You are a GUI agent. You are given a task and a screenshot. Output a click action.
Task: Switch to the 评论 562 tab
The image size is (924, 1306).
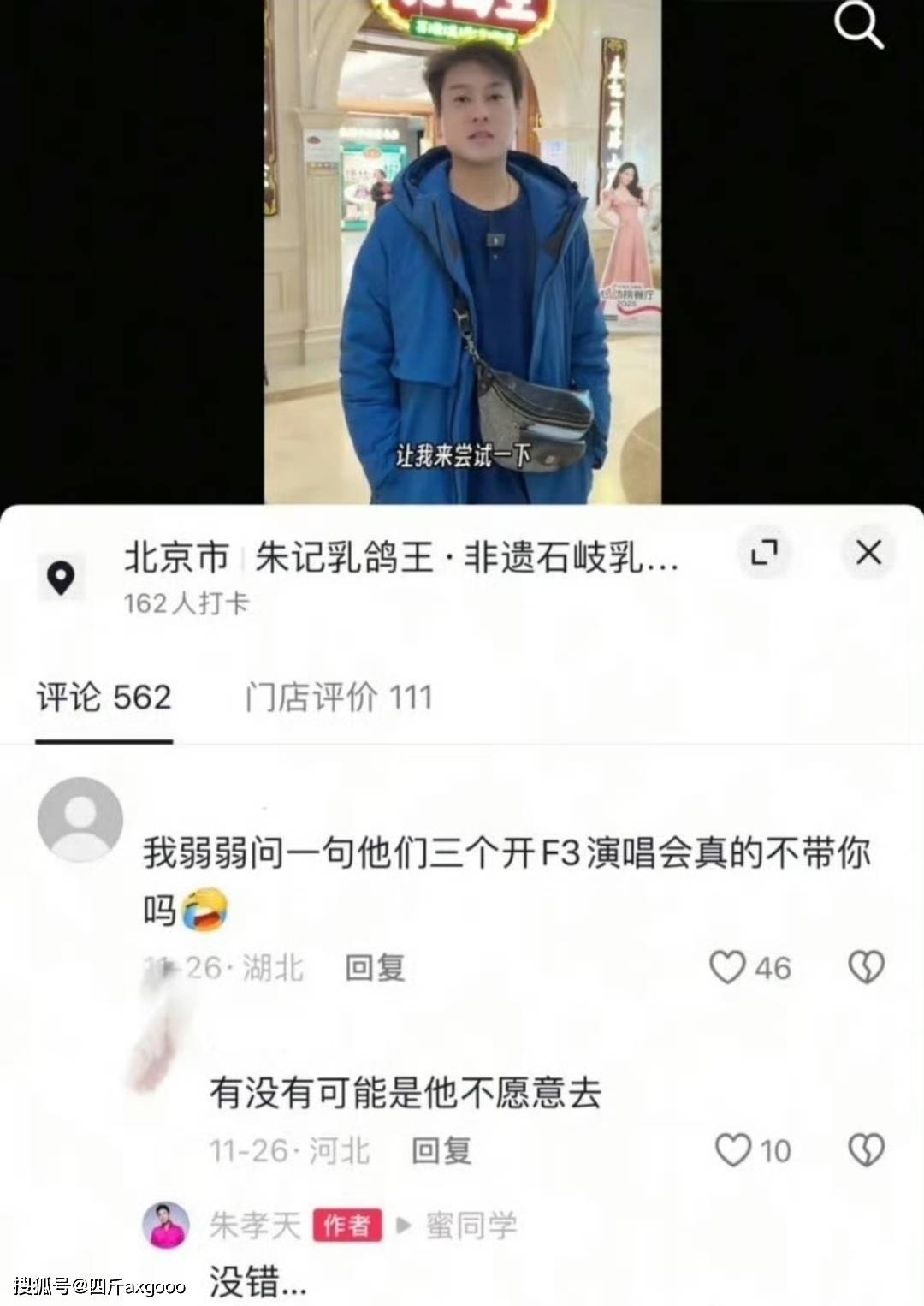[104, 698]
